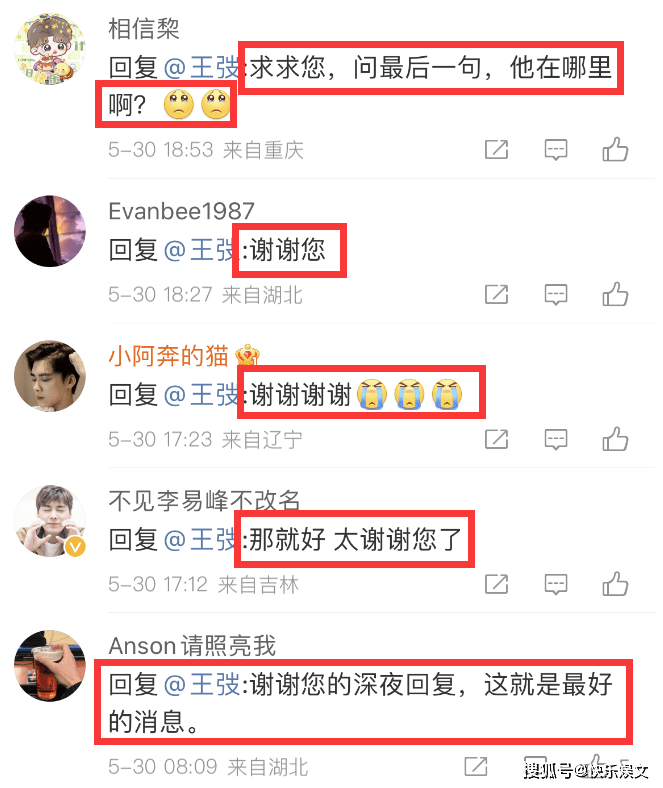Like the comment by 不见李易峰不改名
This screenshot has width=663, height=788.
click(x=615, y=583)
